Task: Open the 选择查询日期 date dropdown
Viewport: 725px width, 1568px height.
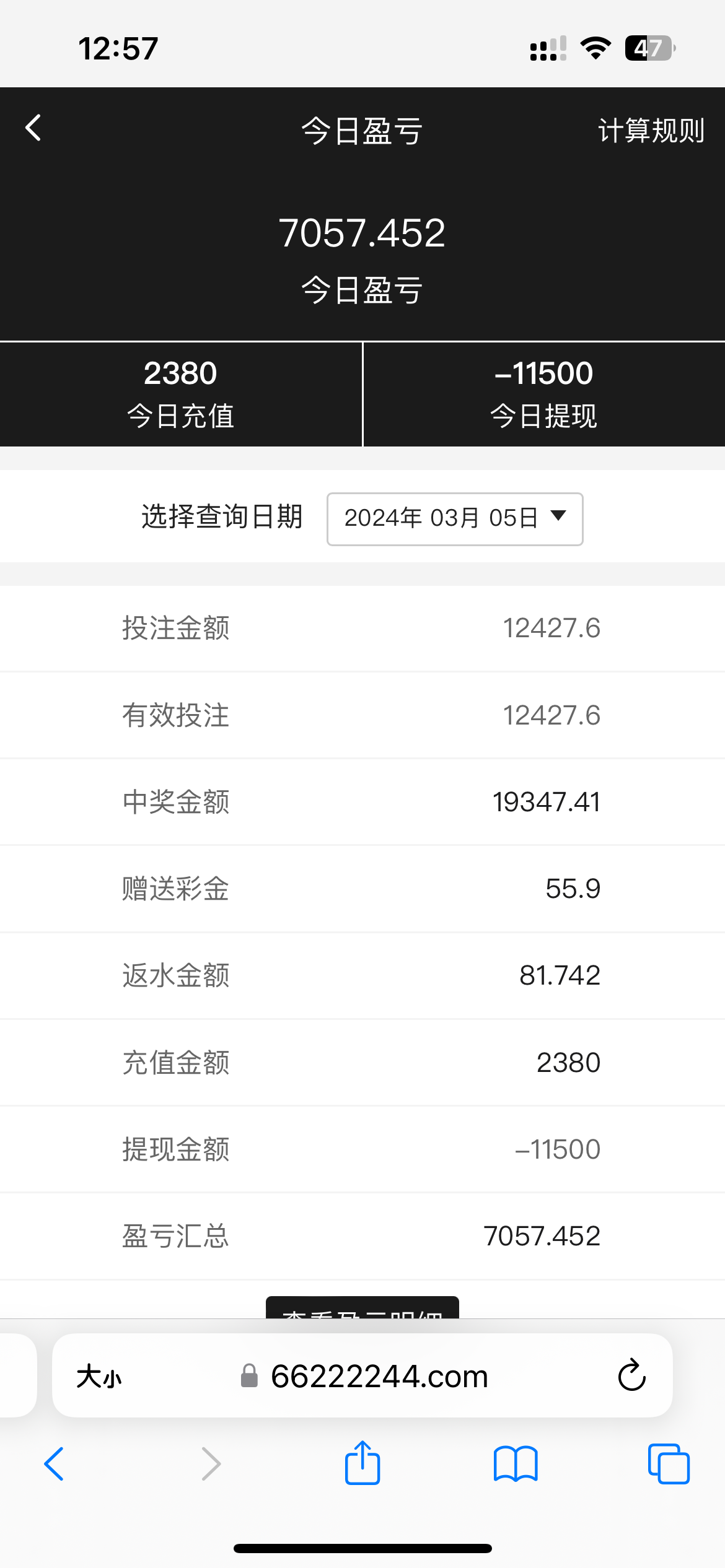Action: pyautogui.click(x=455, y=518)
